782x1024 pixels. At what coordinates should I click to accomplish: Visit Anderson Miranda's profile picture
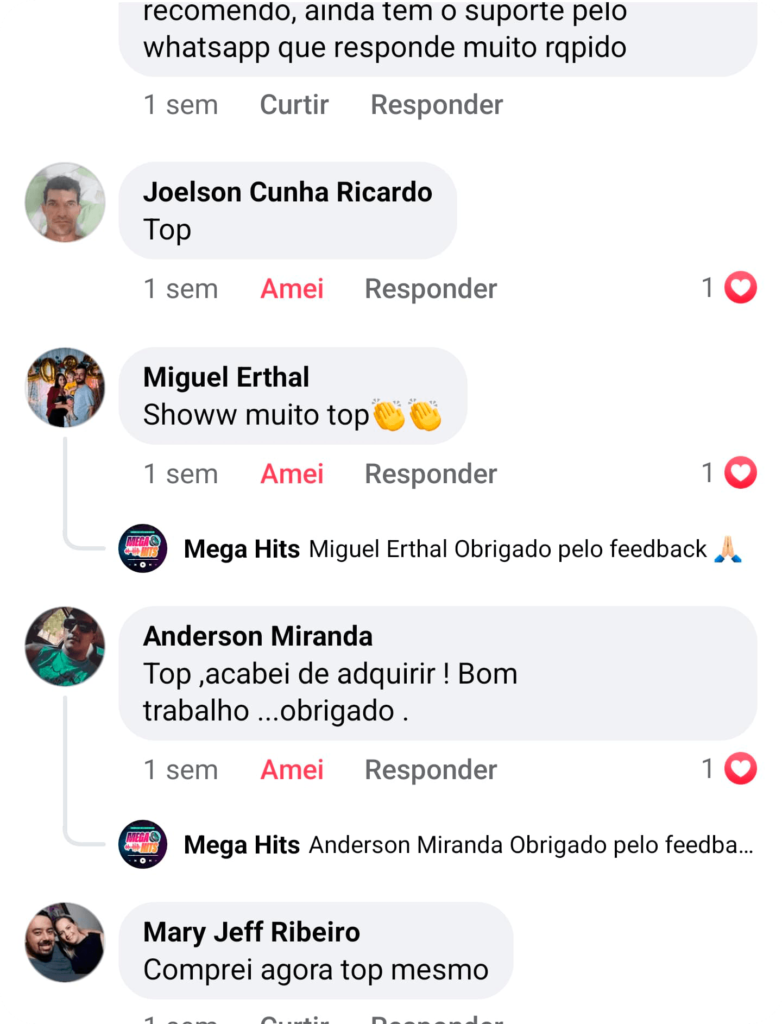(x=65, y=646)
